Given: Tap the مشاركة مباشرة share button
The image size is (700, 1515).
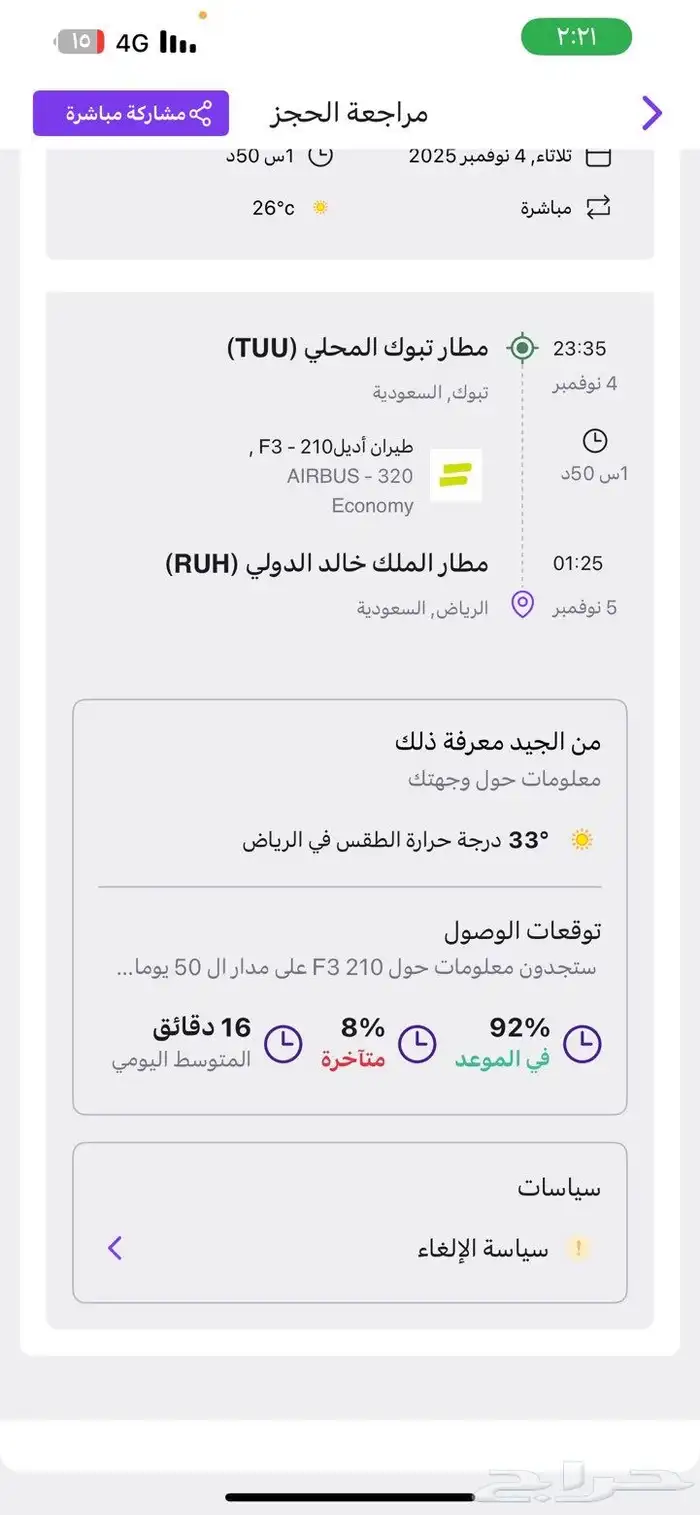Looking at the screenshot, I should tap(131, 113).
